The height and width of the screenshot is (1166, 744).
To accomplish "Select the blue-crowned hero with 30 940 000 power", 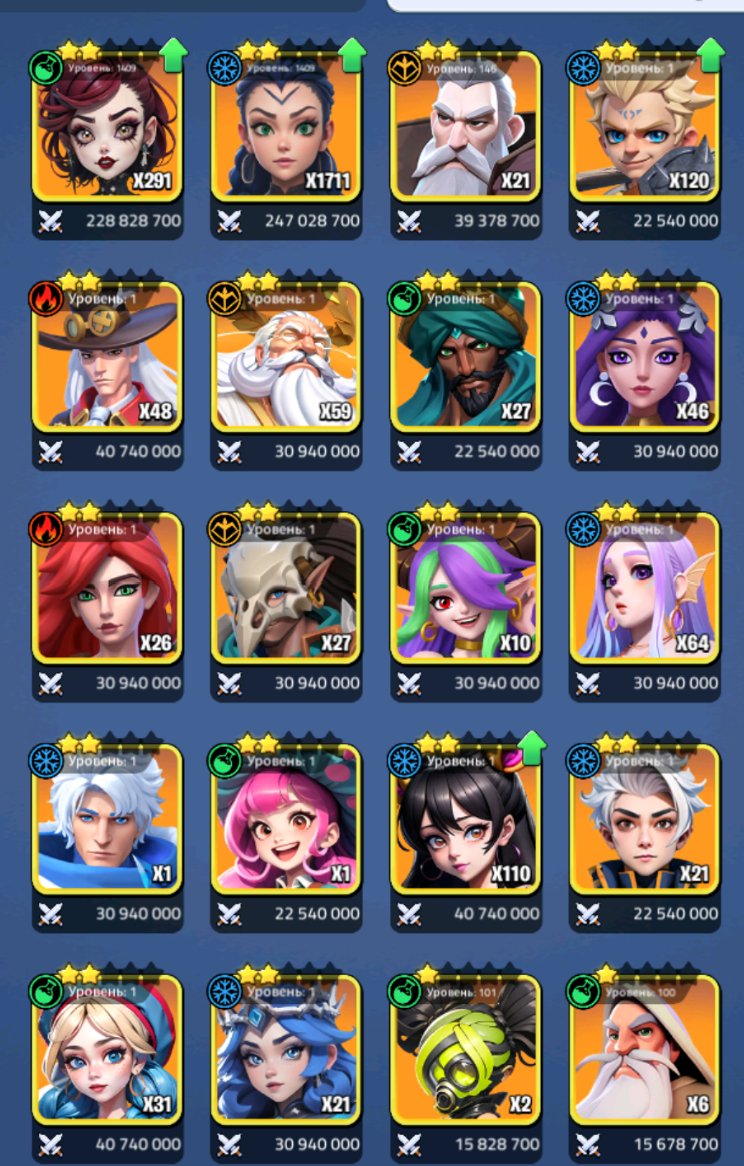I will [287, 1049].
